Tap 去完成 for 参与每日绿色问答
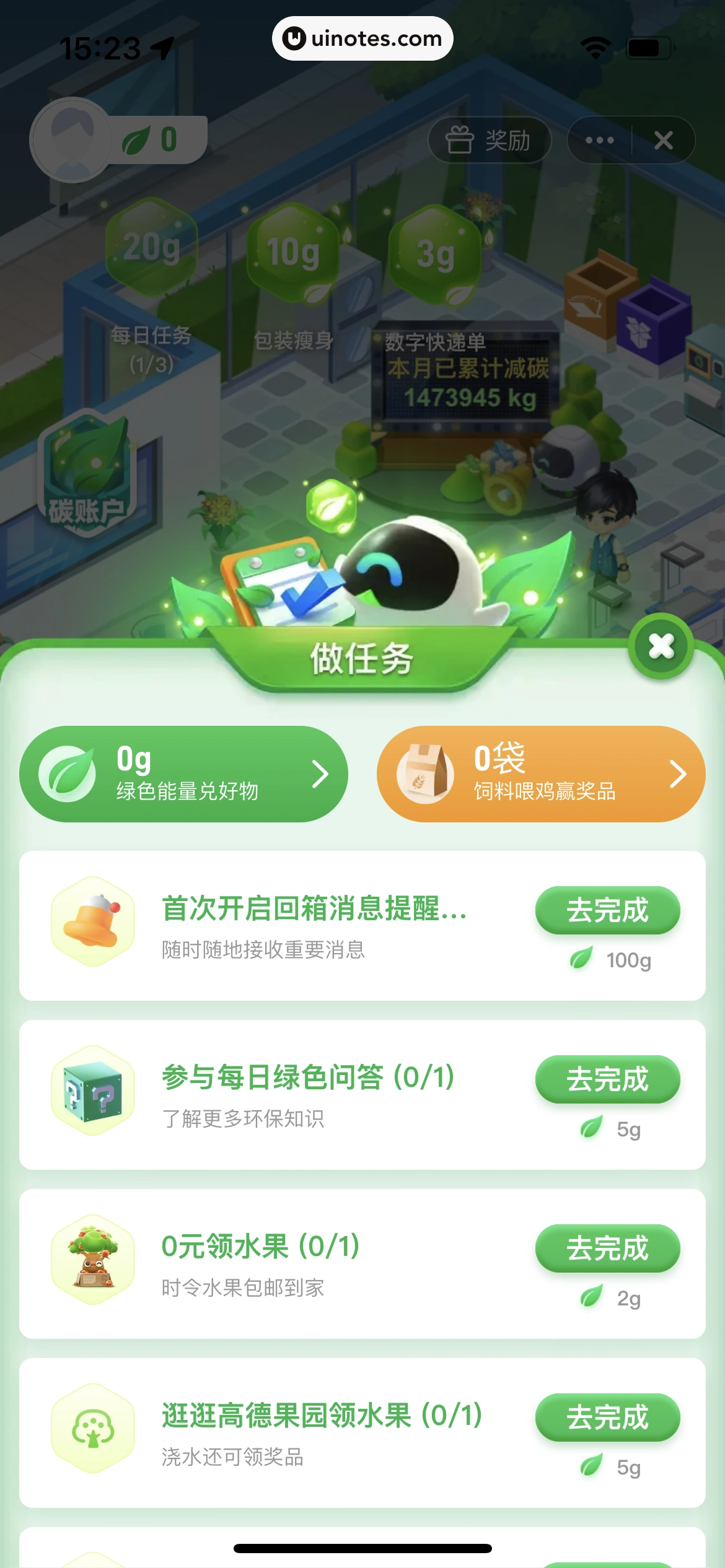725x1568 pixels. (x=607, y=1079)
